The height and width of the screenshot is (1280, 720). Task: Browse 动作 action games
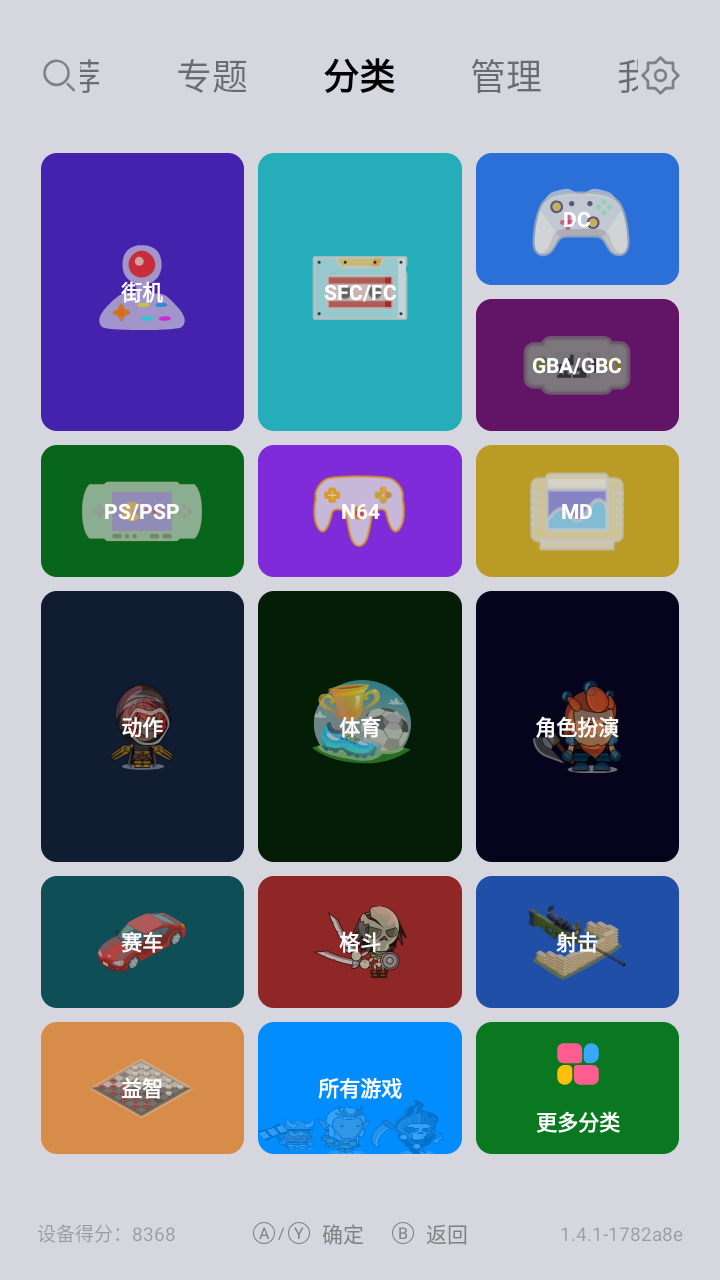142,727
